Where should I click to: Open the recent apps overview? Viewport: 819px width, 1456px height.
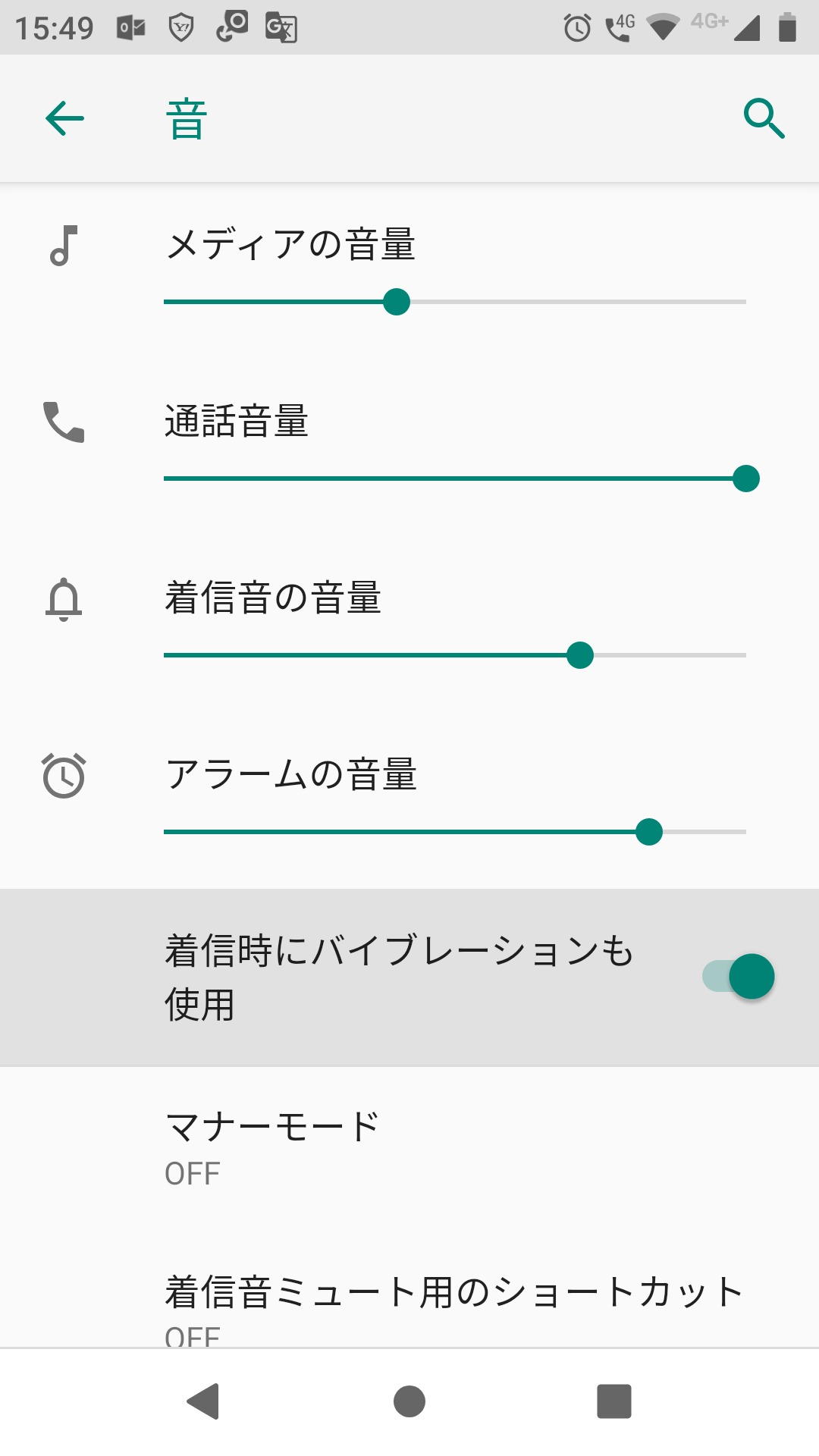tap(614, 1401)
